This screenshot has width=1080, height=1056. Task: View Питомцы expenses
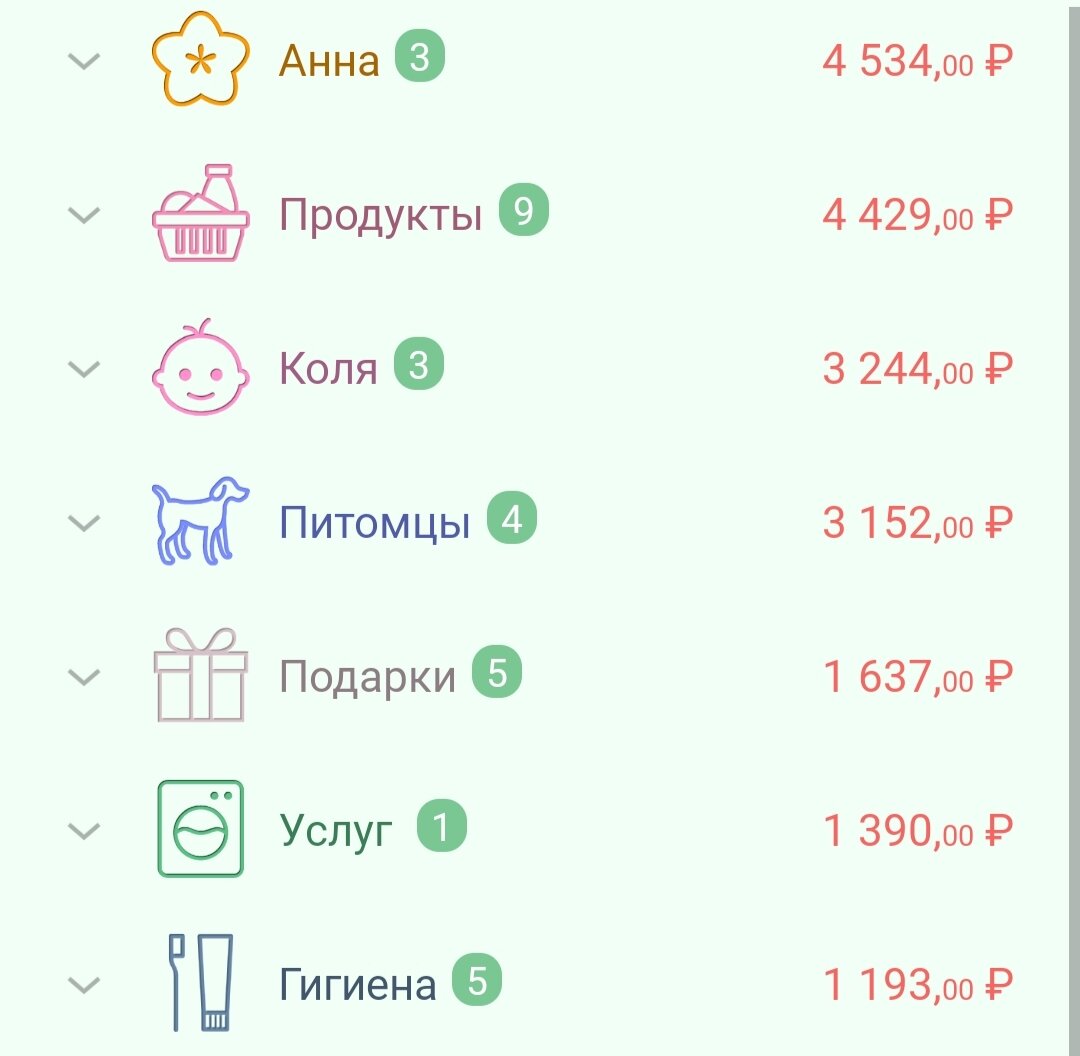click(x=374, y=523)
